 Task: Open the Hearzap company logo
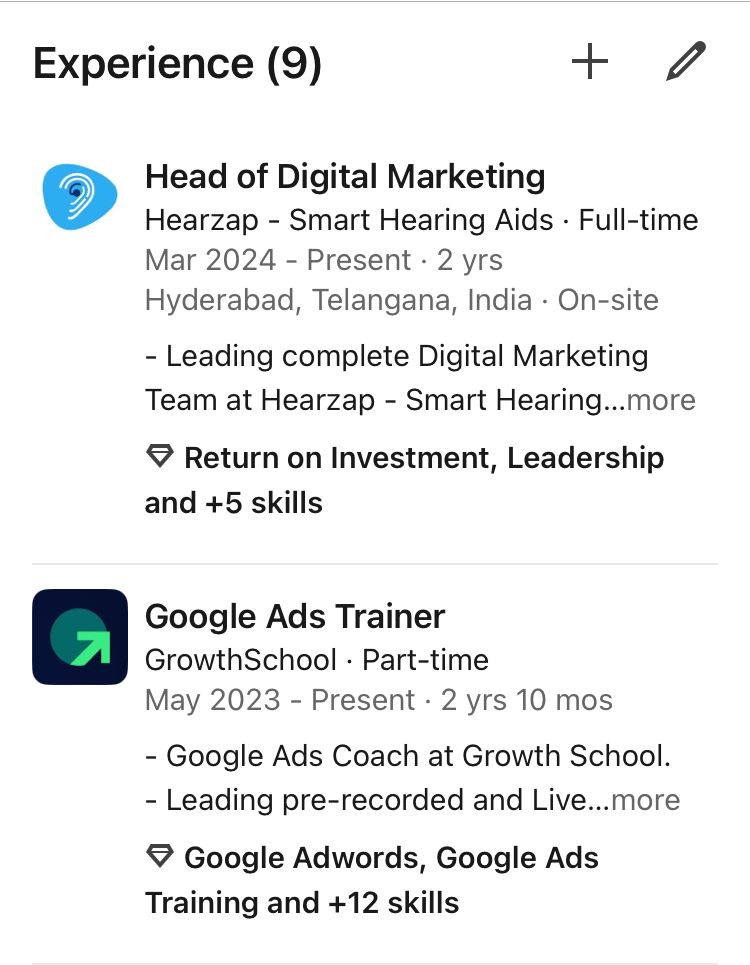tap(80, 197)
